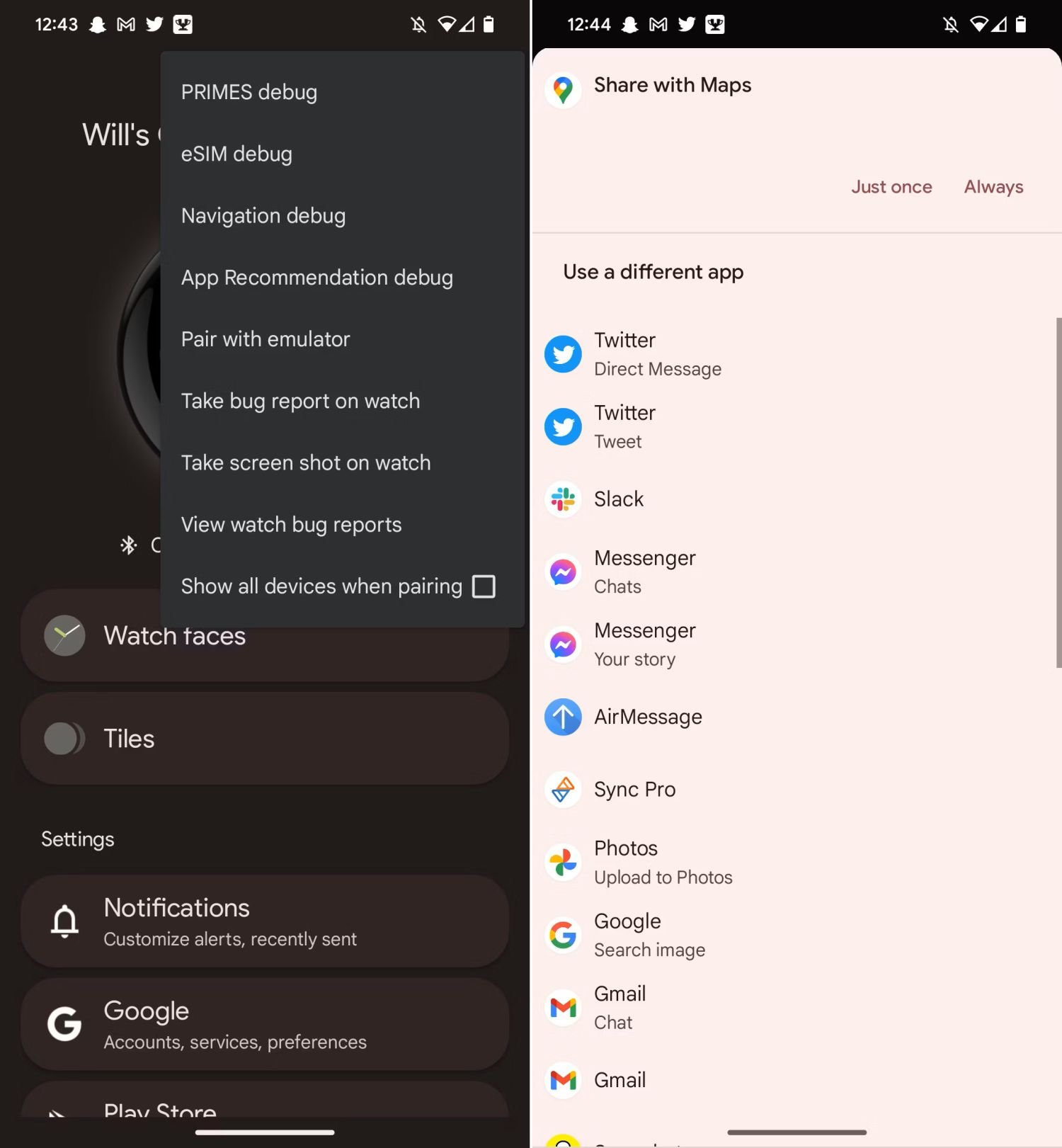Take screen shot on watch

tap(306, 462)
